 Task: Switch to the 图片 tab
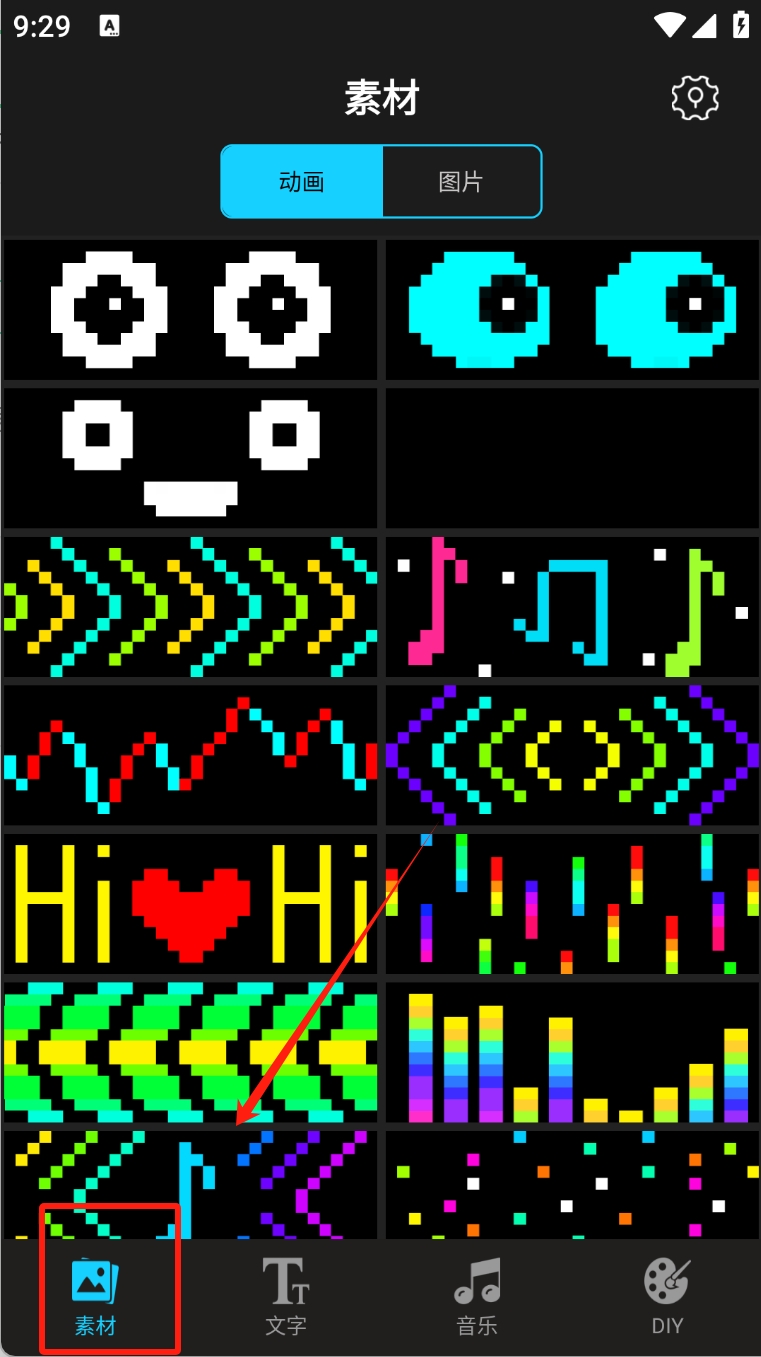[x=461, y=182]
